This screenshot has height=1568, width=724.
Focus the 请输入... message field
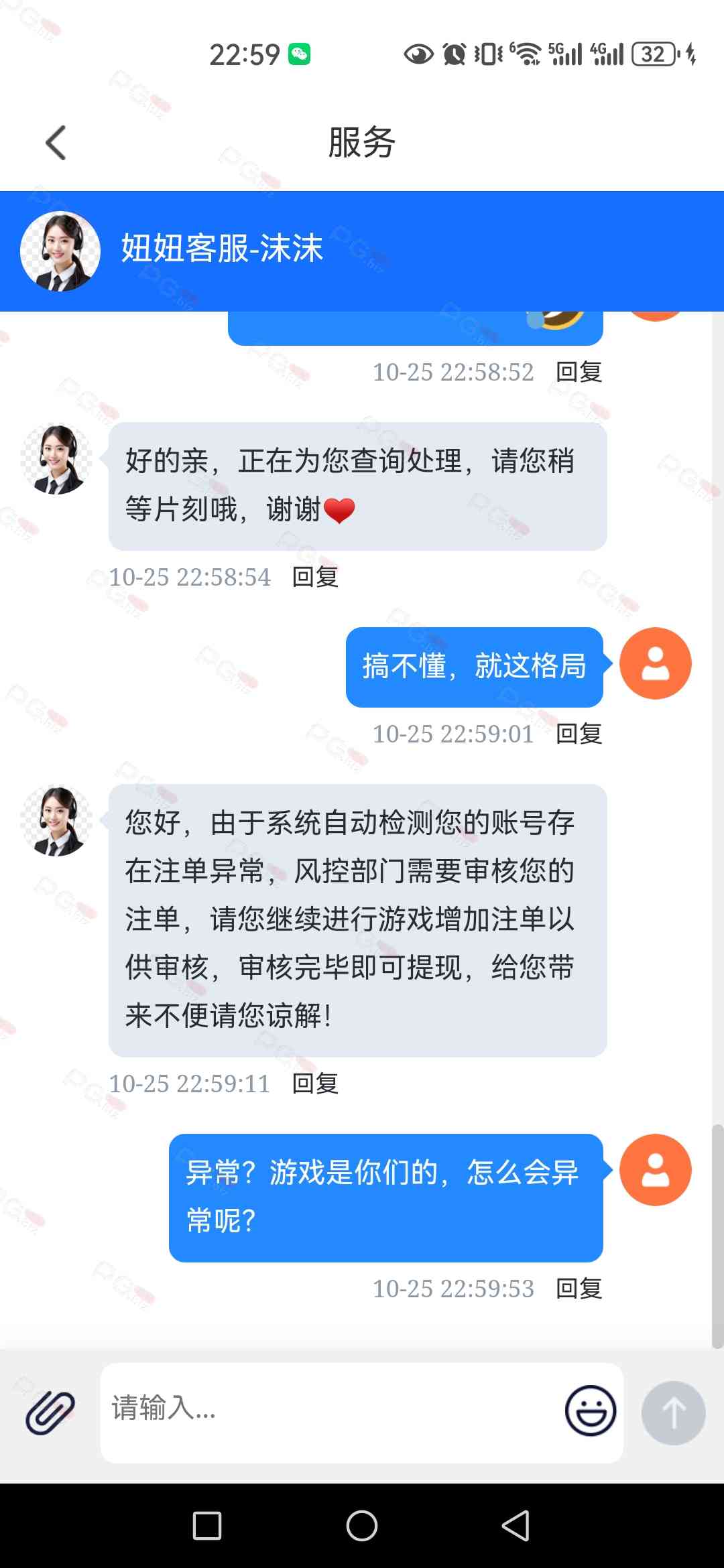click(x=328, y=1408)
